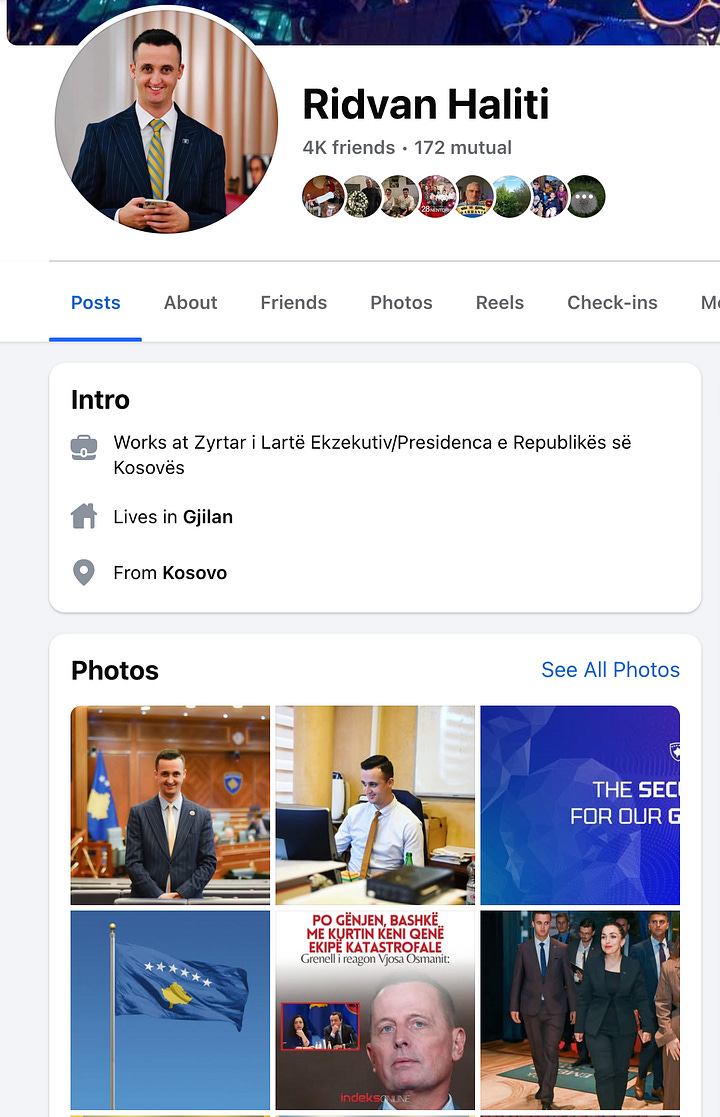The width and height of the screenshot is (720, 1117).
Task: Click the avatar with the 28 birthday badge
Action: [x=436, y=196]
